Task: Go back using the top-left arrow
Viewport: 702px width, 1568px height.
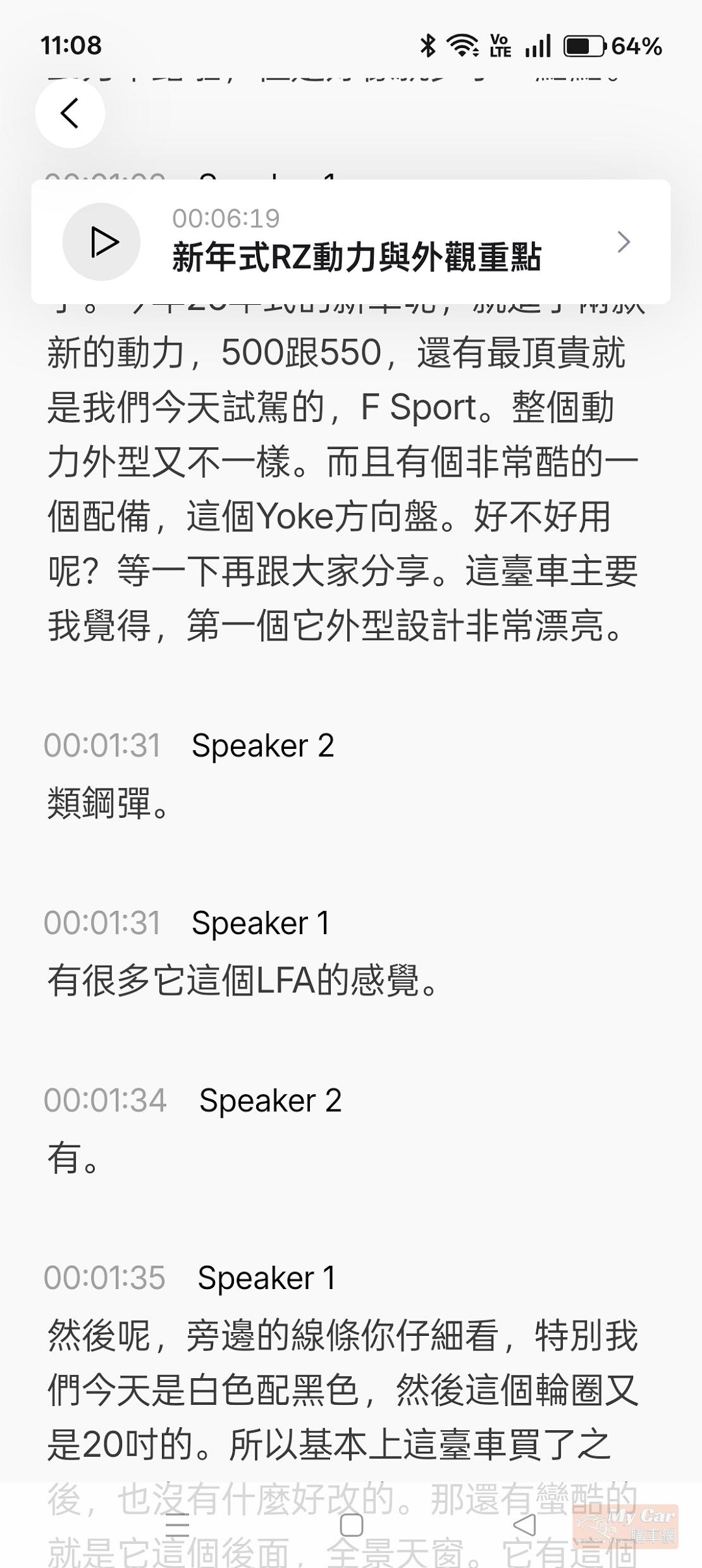Action: click(x=70, y=113)
